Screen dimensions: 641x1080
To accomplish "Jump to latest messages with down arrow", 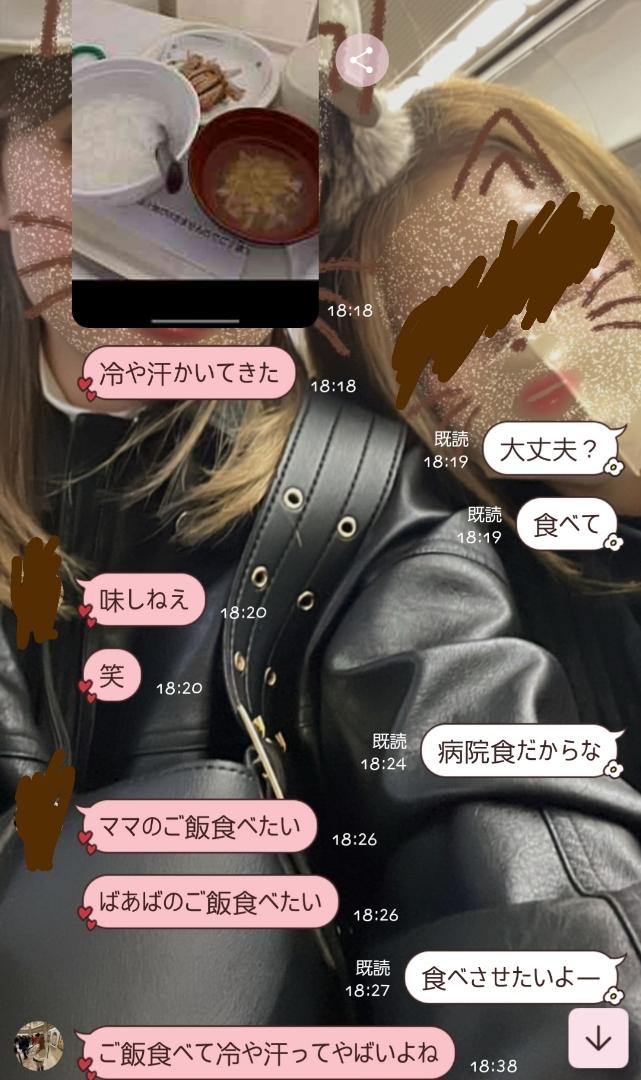I will tap(598, 1038).
